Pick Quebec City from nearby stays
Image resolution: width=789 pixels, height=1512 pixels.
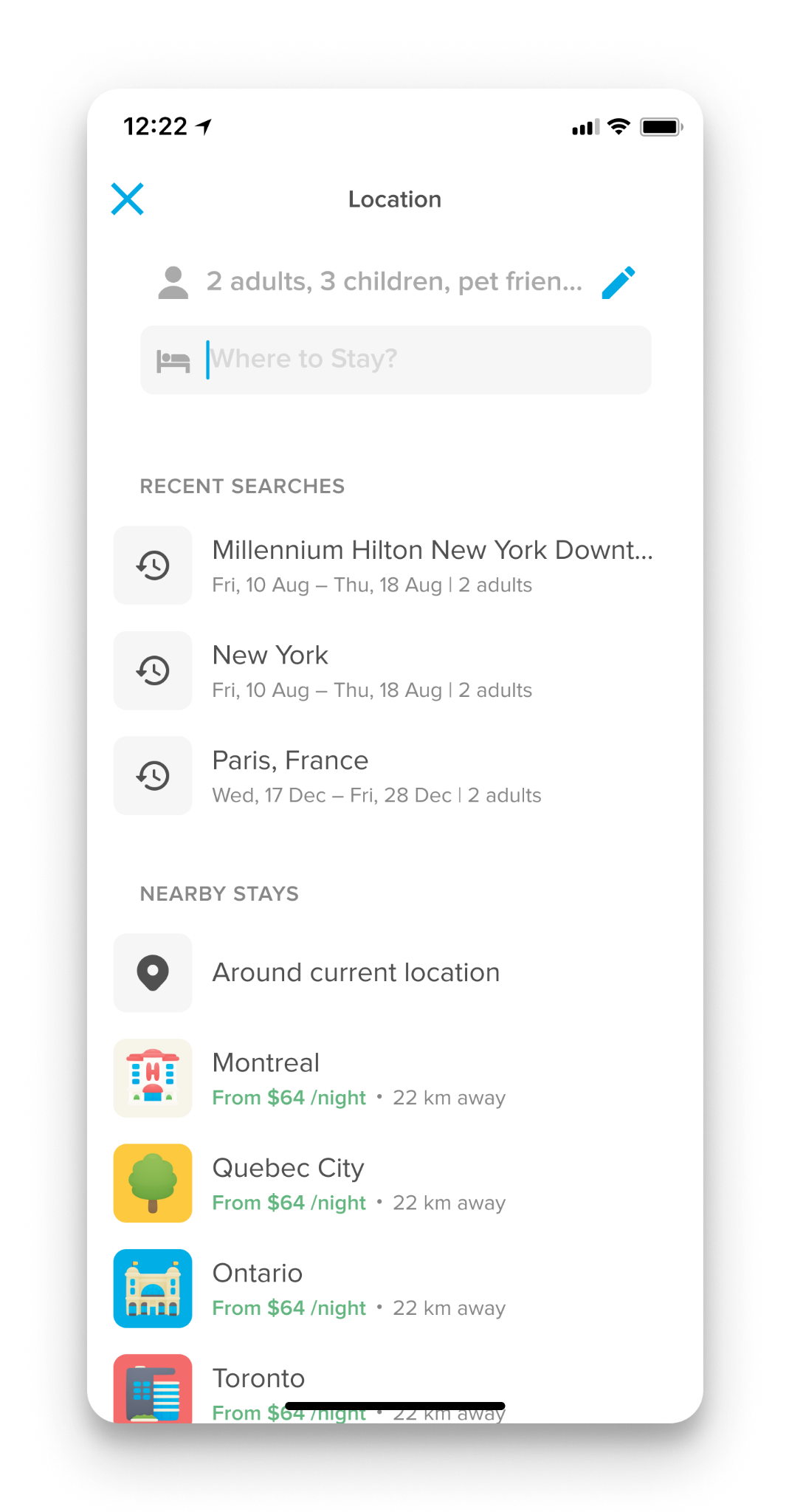tap(357, 1183)
